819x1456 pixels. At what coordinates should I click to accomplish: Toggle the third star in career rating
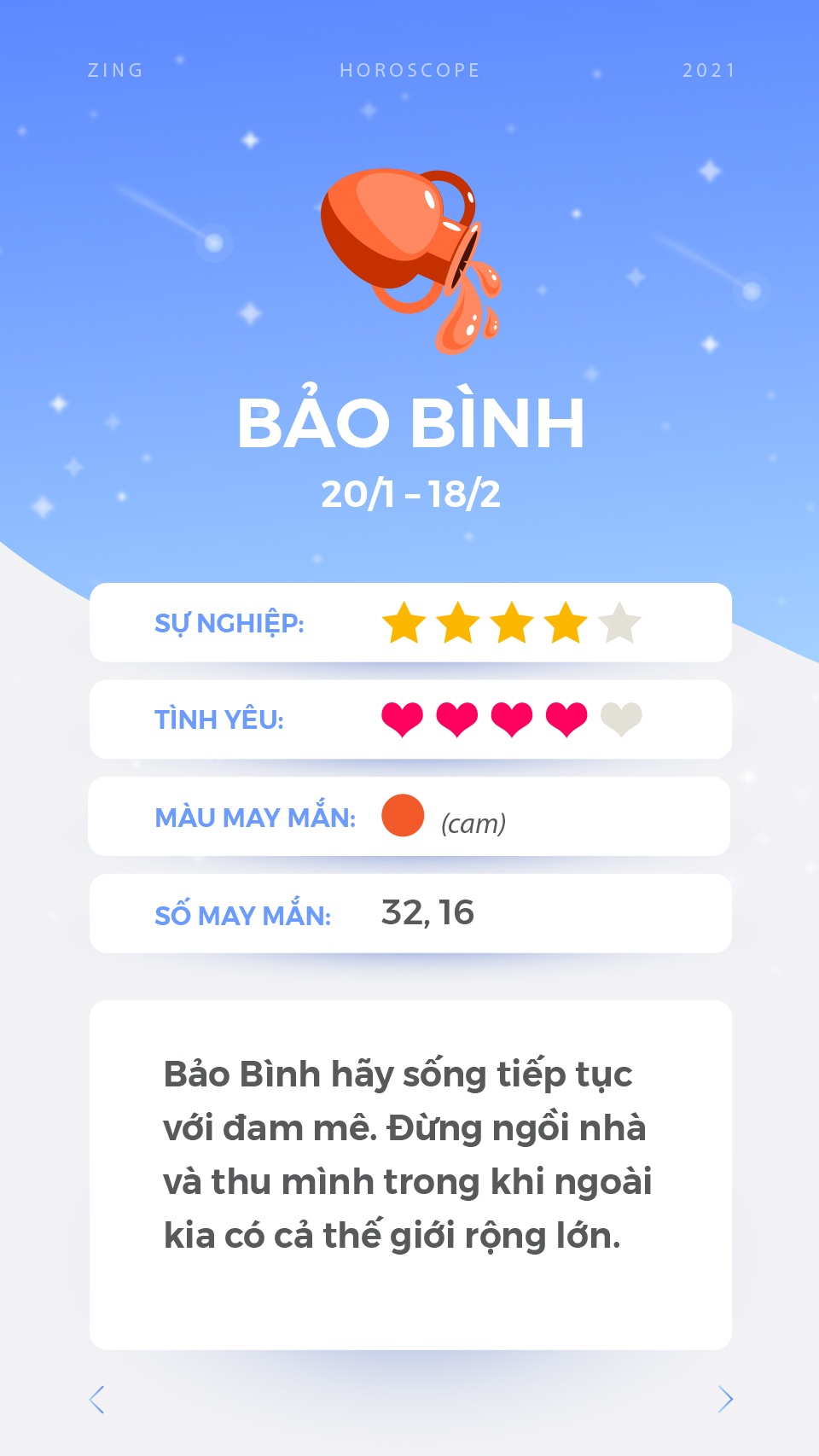[510, 622]
